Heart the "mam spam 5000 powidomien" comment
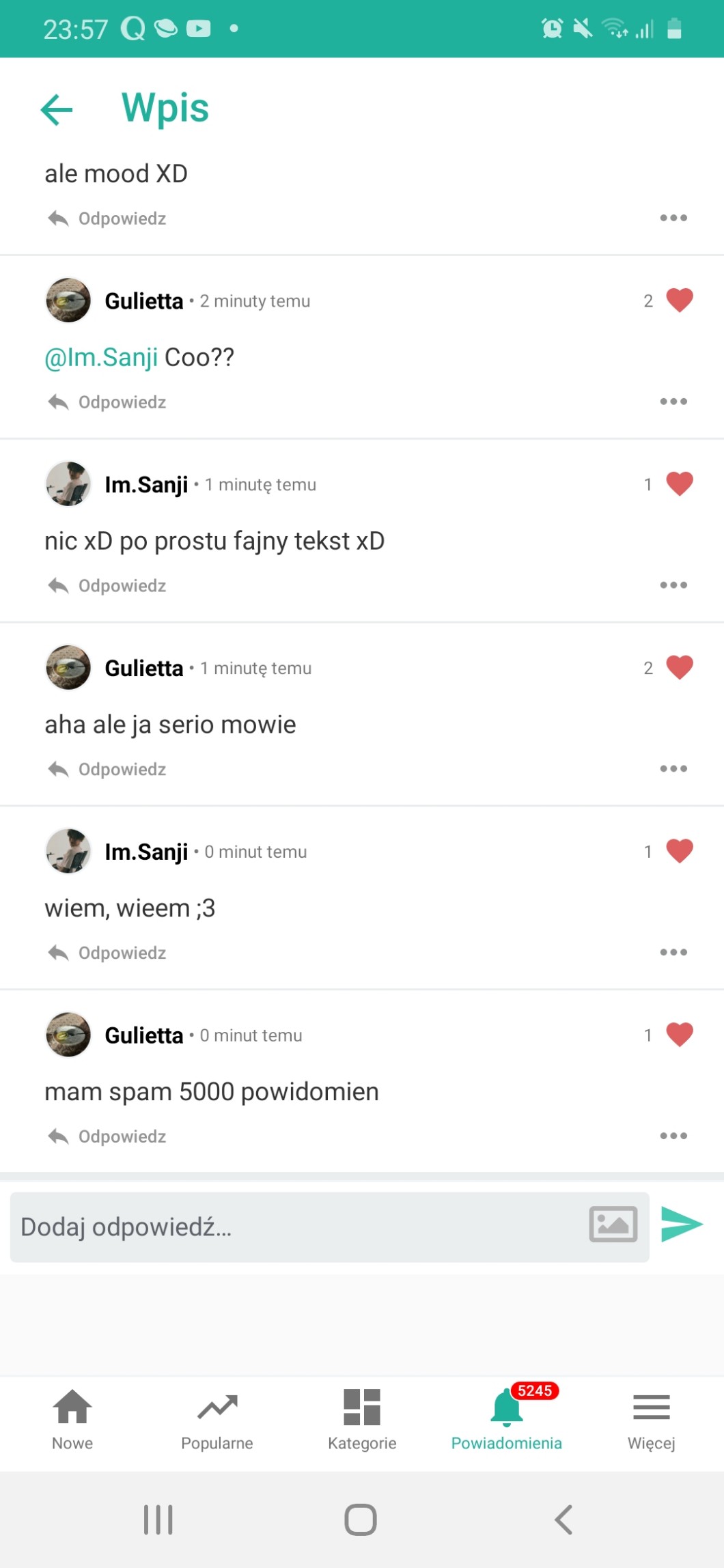 click(679, 1035)
